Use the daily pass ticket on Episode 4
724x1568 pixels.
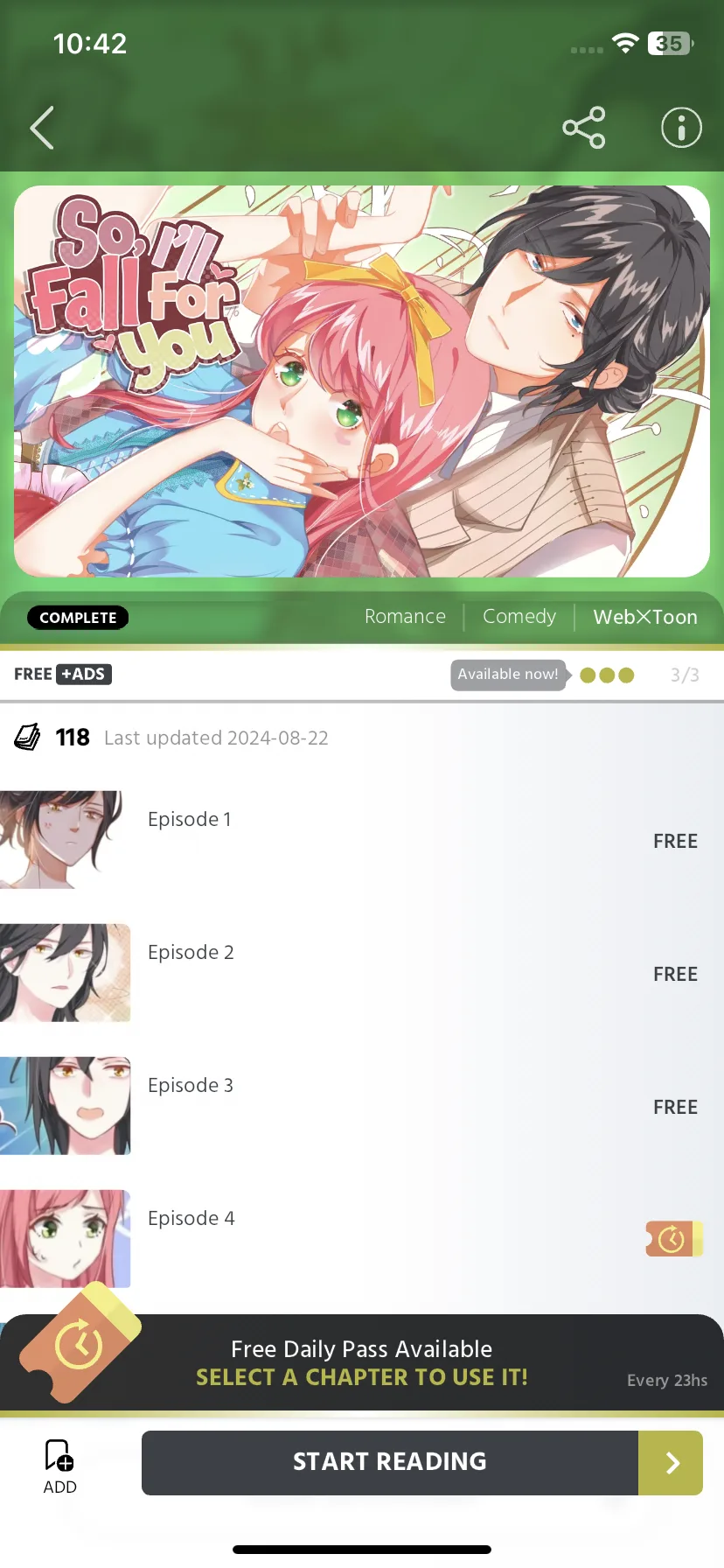point(672,1238)
